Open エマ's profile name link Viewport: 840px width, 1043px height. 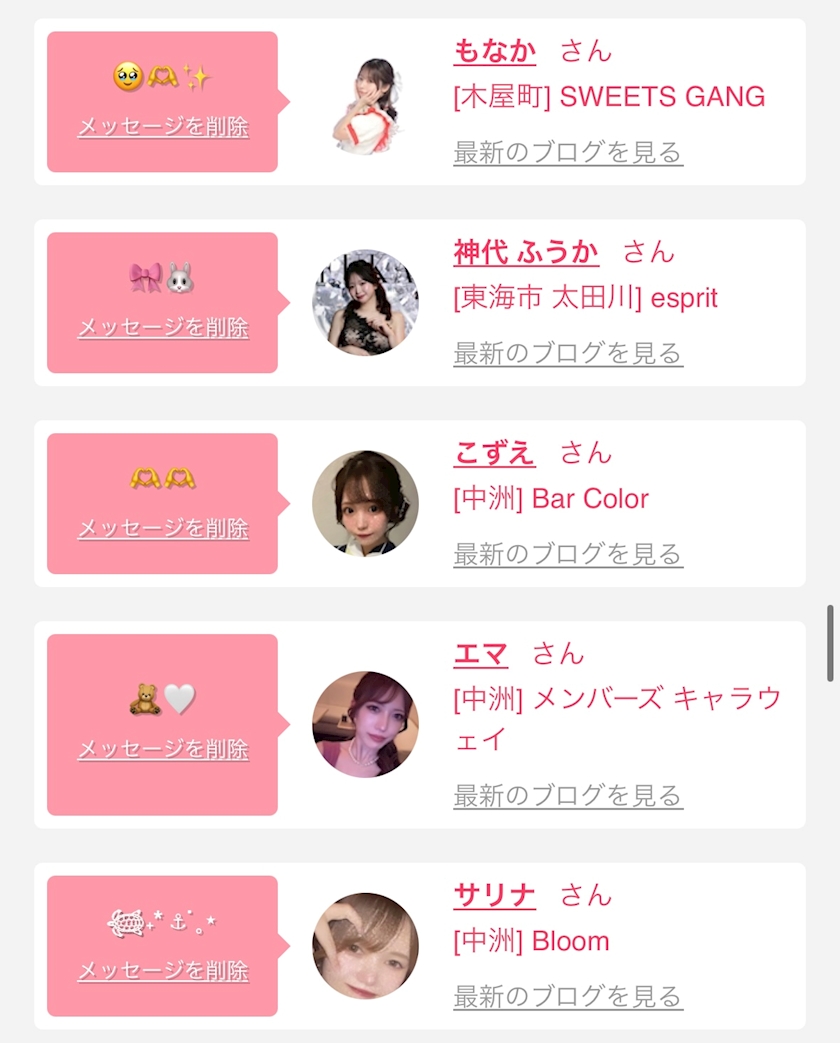click(x=481, y=654)
